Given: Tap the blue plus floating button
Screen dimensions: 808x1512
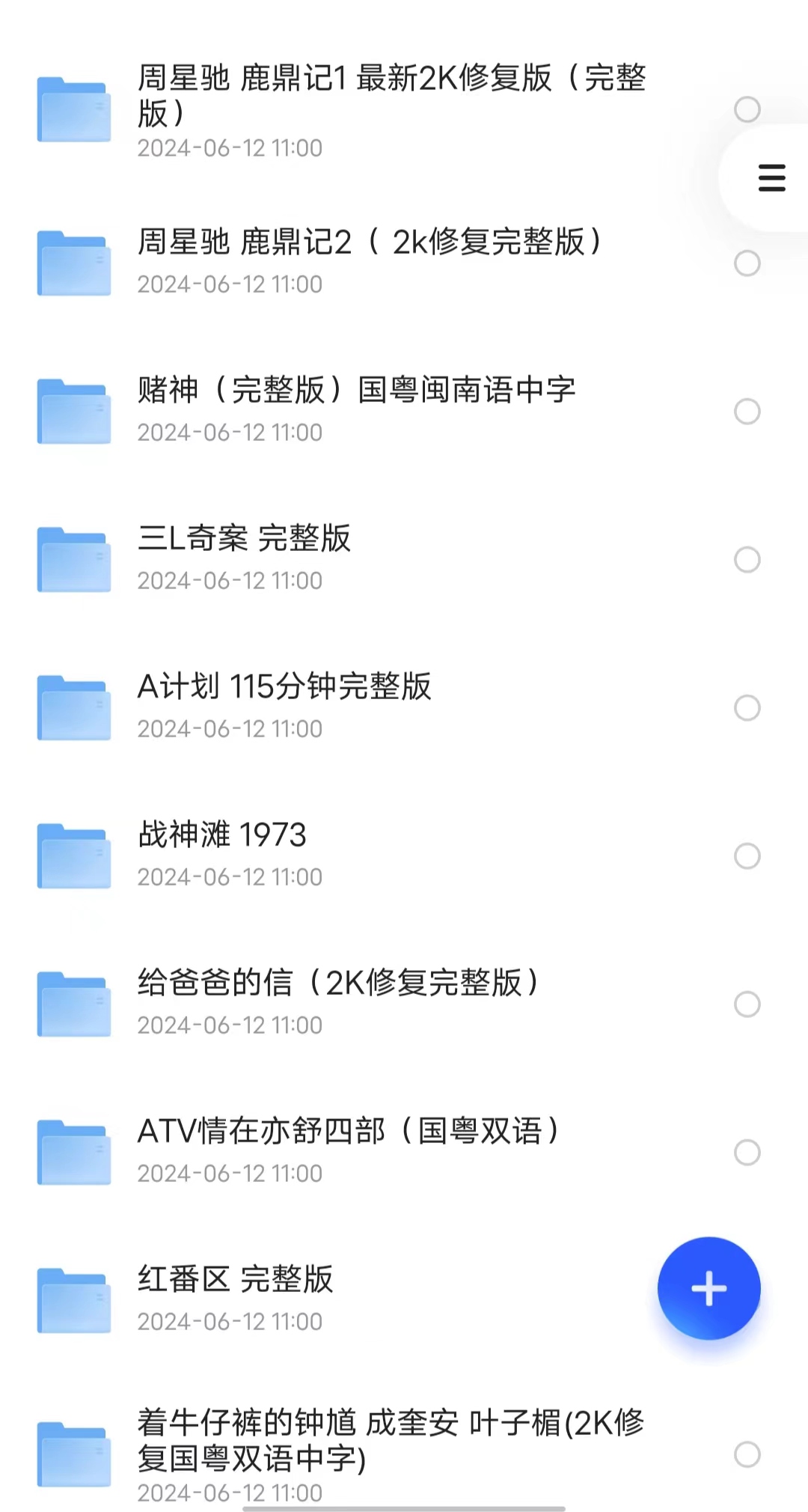Looking at the screenshot, I should pos(708,1288).
